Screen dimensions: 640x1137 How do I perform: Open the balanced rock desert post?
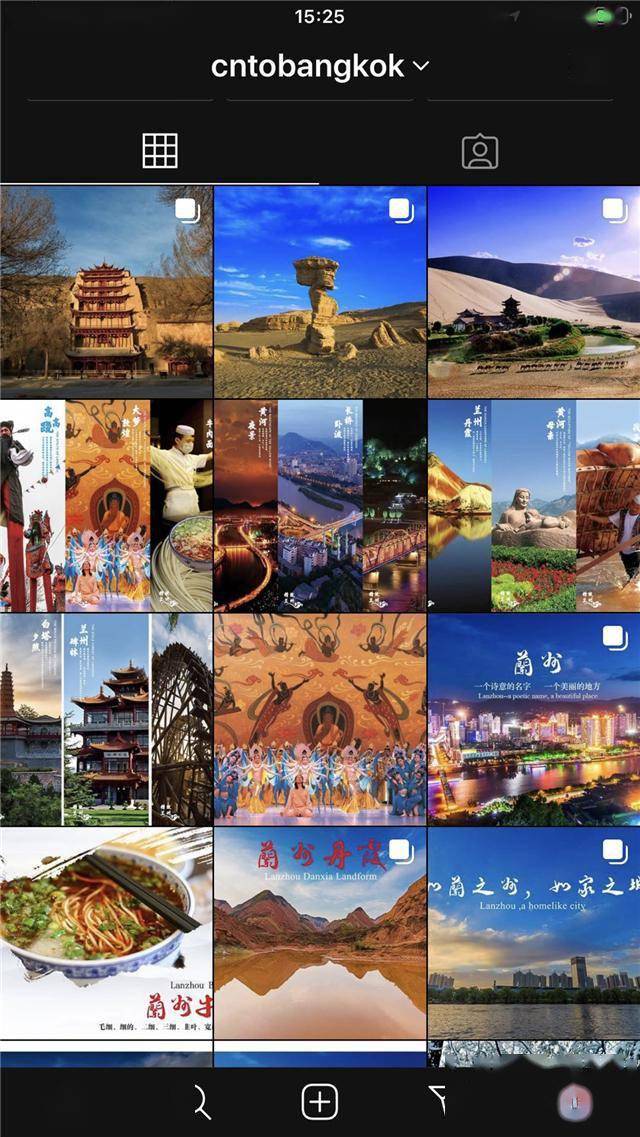point(320,292)
